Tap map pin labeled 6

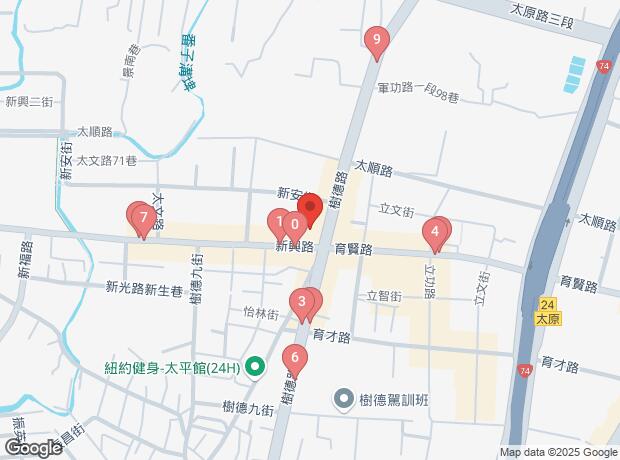point(294,356)
